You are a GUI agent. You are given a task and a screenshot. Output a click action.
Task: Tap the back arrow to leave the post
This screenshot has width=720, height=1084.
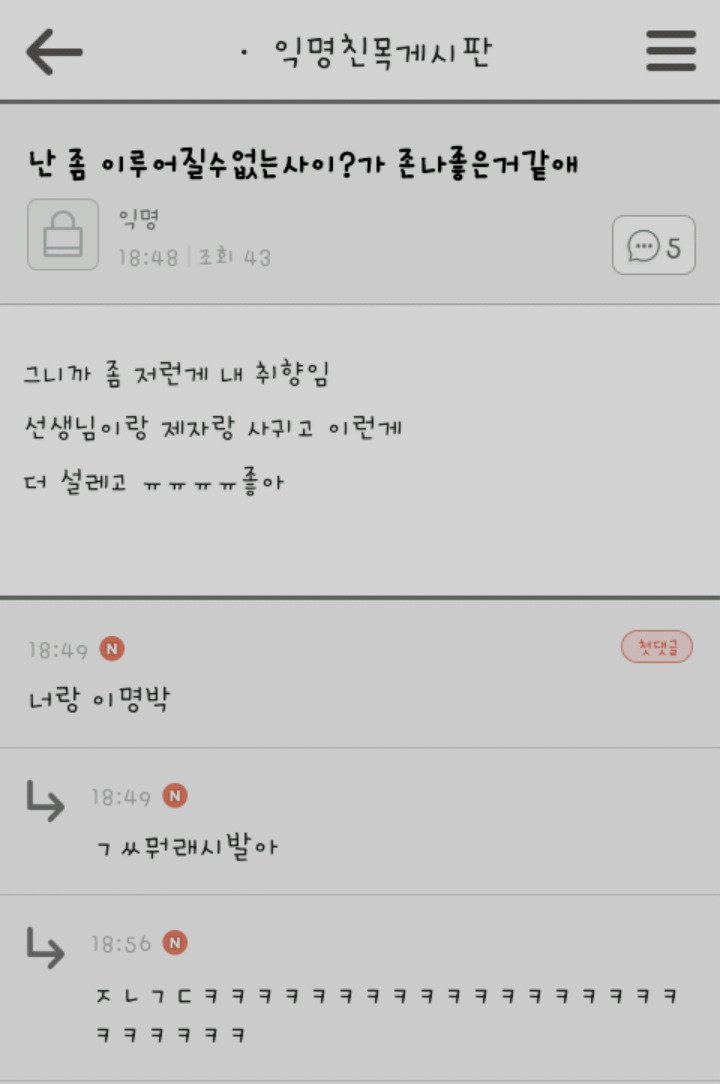[x=55, y=50]
